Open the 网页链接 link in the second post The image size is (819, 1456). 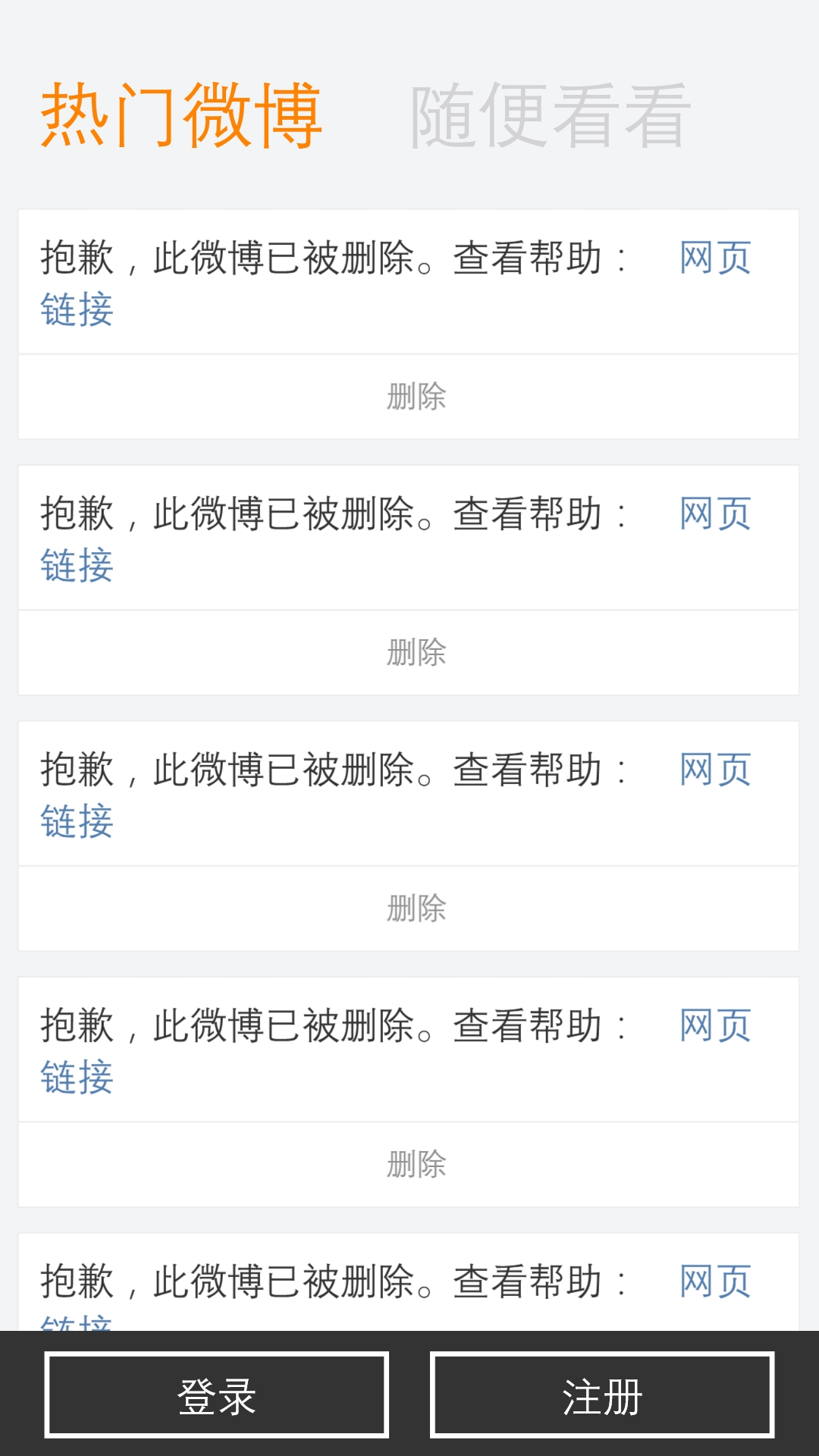(714, 514)
